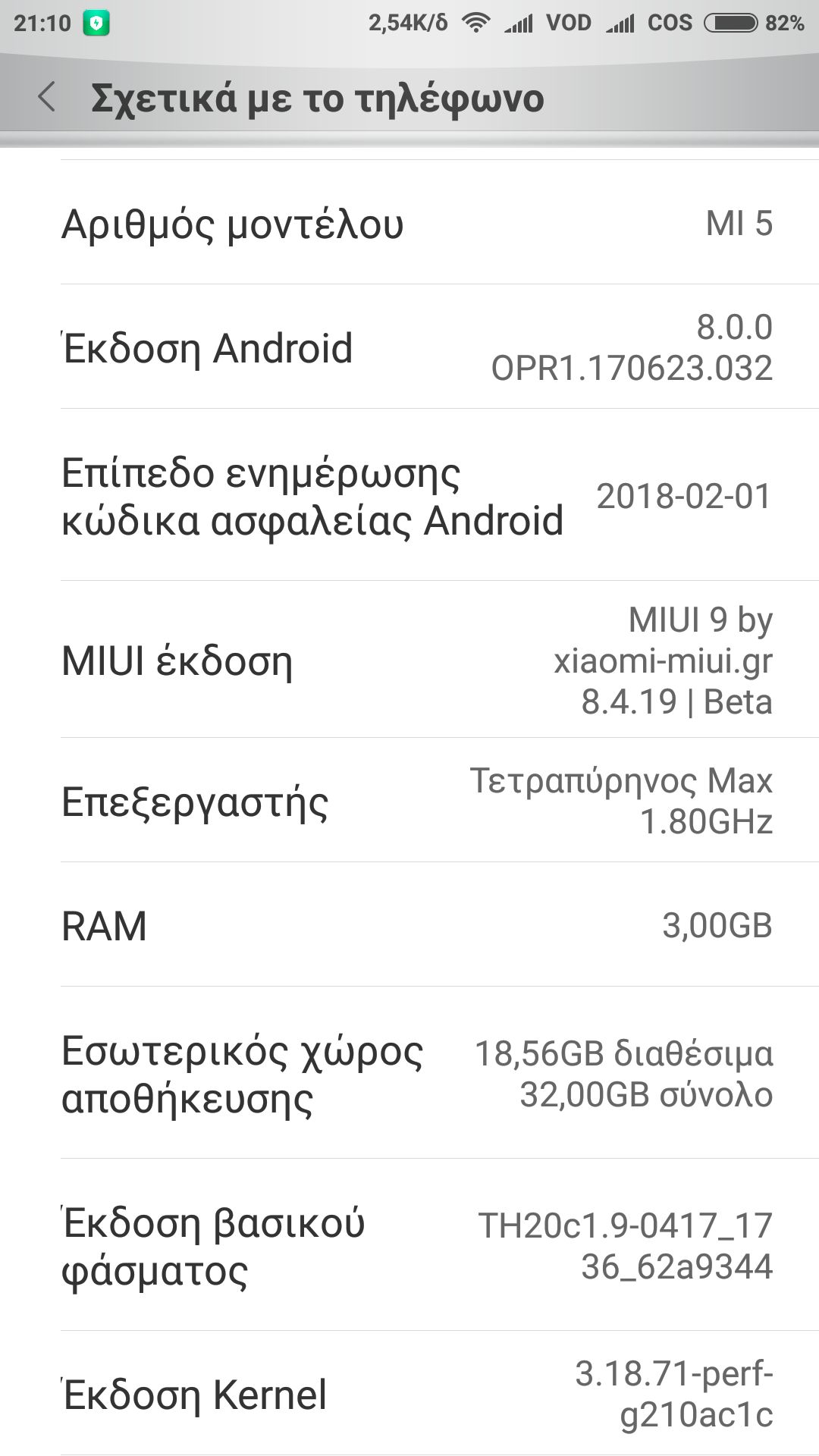The image size is (819, 1456).
Task: Open Εσωτερικός χώρος αποθήκευσης
Action: 409,1074
